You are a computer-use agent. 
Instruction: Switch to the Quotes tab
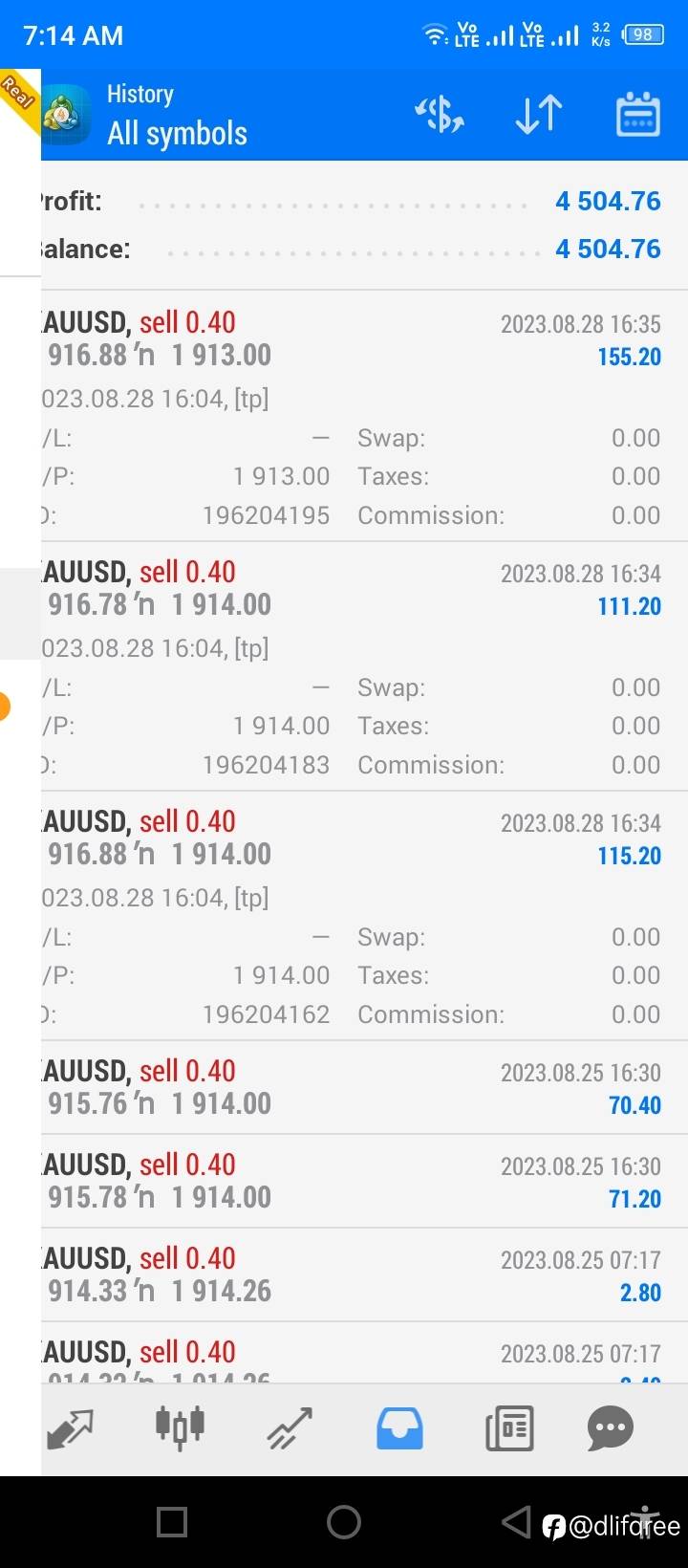coord(70,1429)
